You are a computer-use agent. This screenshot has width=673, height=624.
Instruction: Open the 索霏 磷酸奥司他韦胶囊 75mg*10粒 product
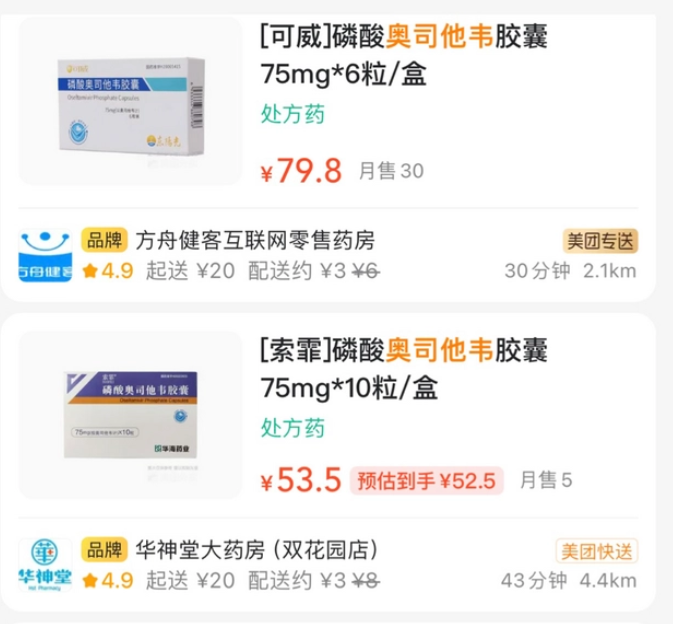click(403, 368)
